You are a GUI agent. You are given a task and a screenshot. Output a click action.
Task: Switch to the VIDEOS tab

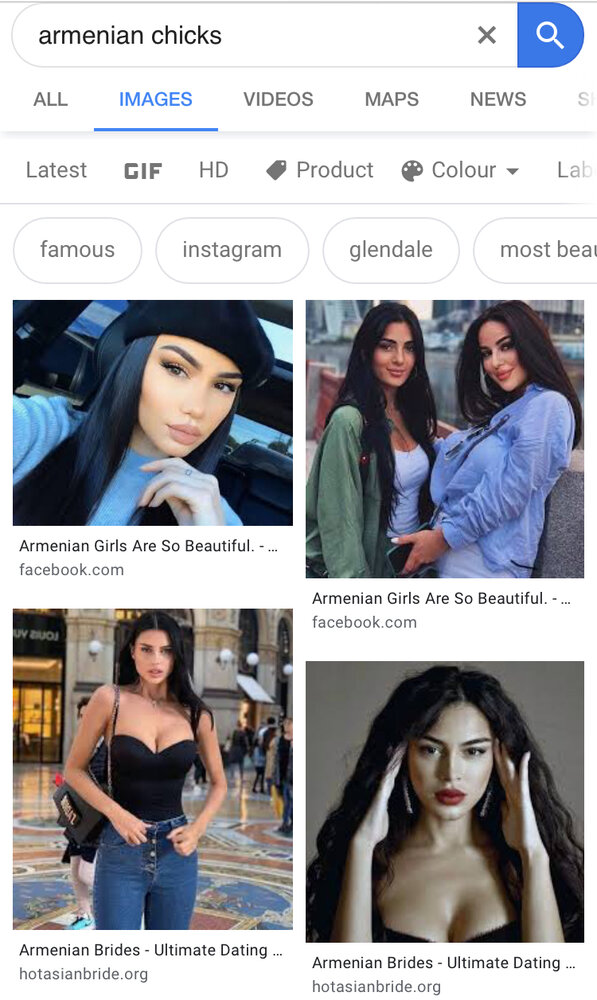point(278,99)
